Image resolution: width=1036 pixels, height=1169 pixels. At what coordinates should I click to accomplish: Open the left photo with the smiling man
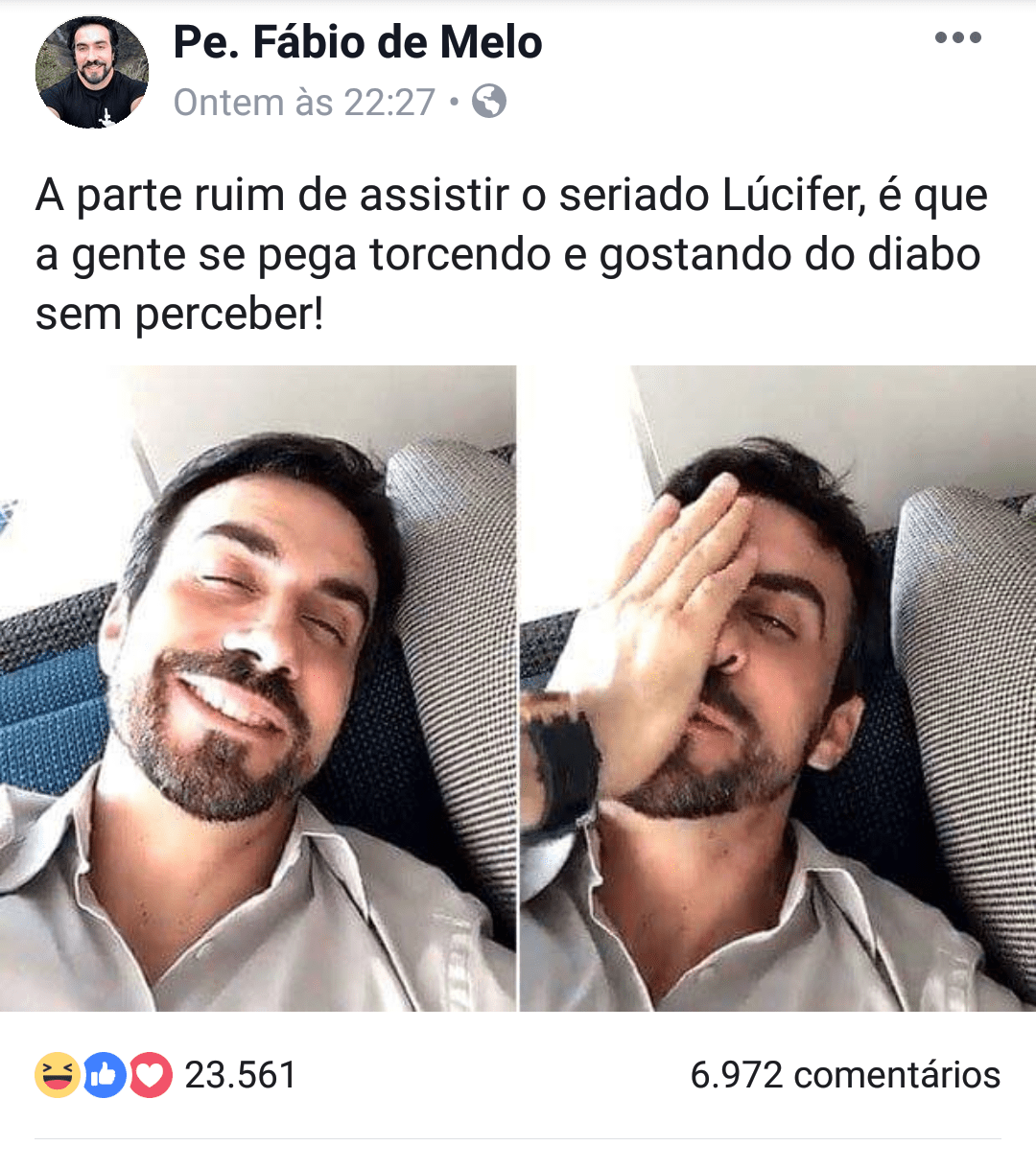point(257,688)
